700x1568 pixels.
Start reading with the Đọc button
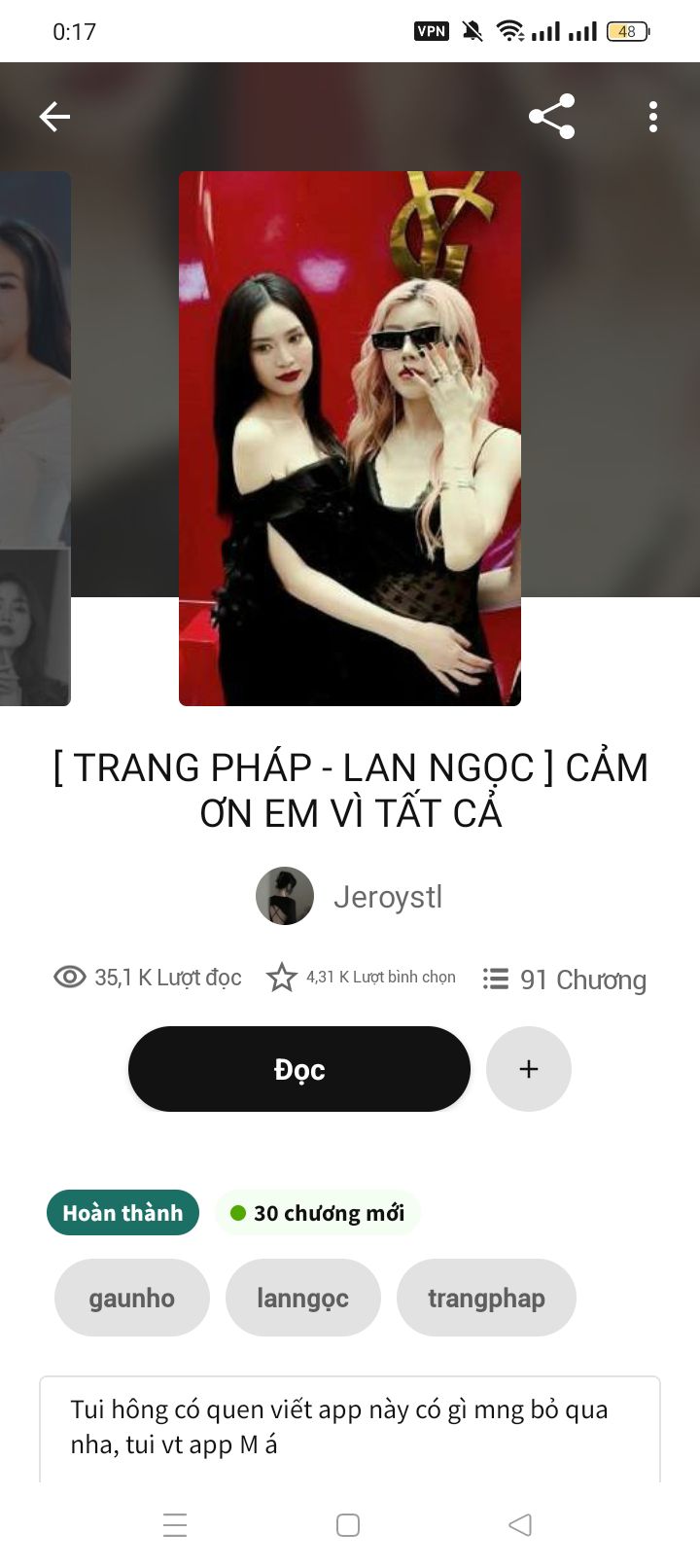(299, 1069)
